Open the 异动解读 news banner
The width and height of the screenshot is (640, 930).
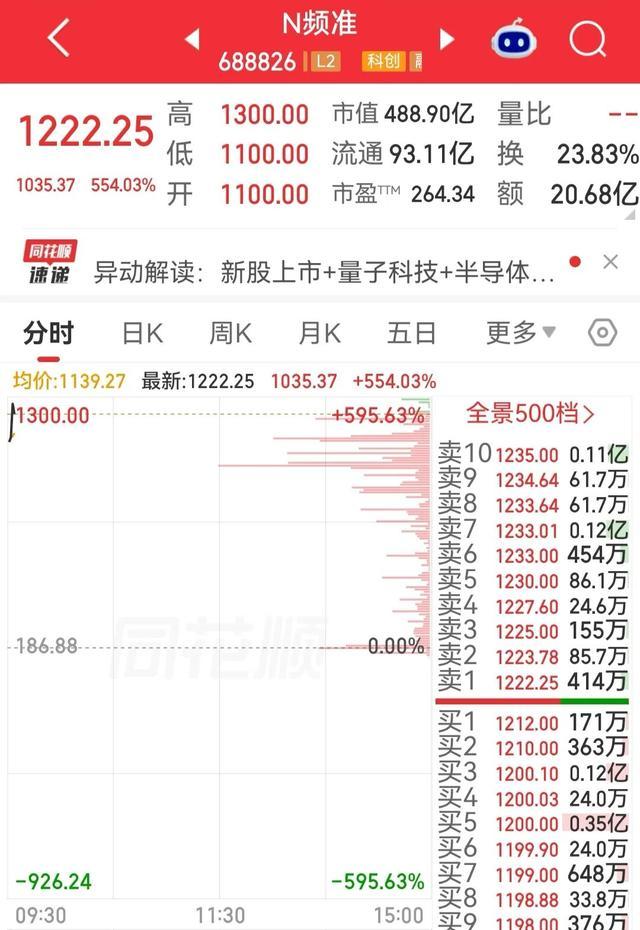(x=324, y=272)
